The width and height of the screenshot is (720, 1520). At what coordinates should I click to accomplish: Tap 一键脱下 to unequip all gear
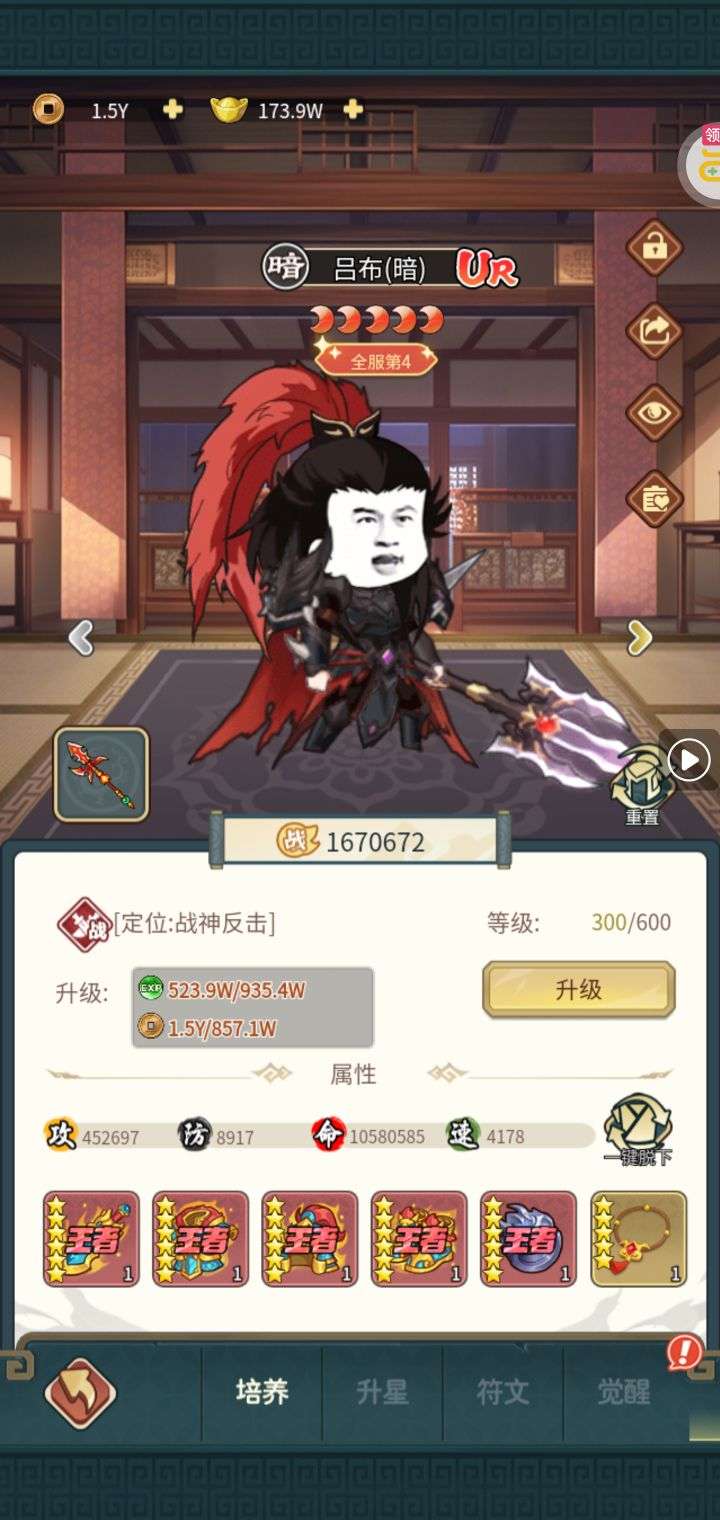pyautogui.click(x=638, y=1130)
